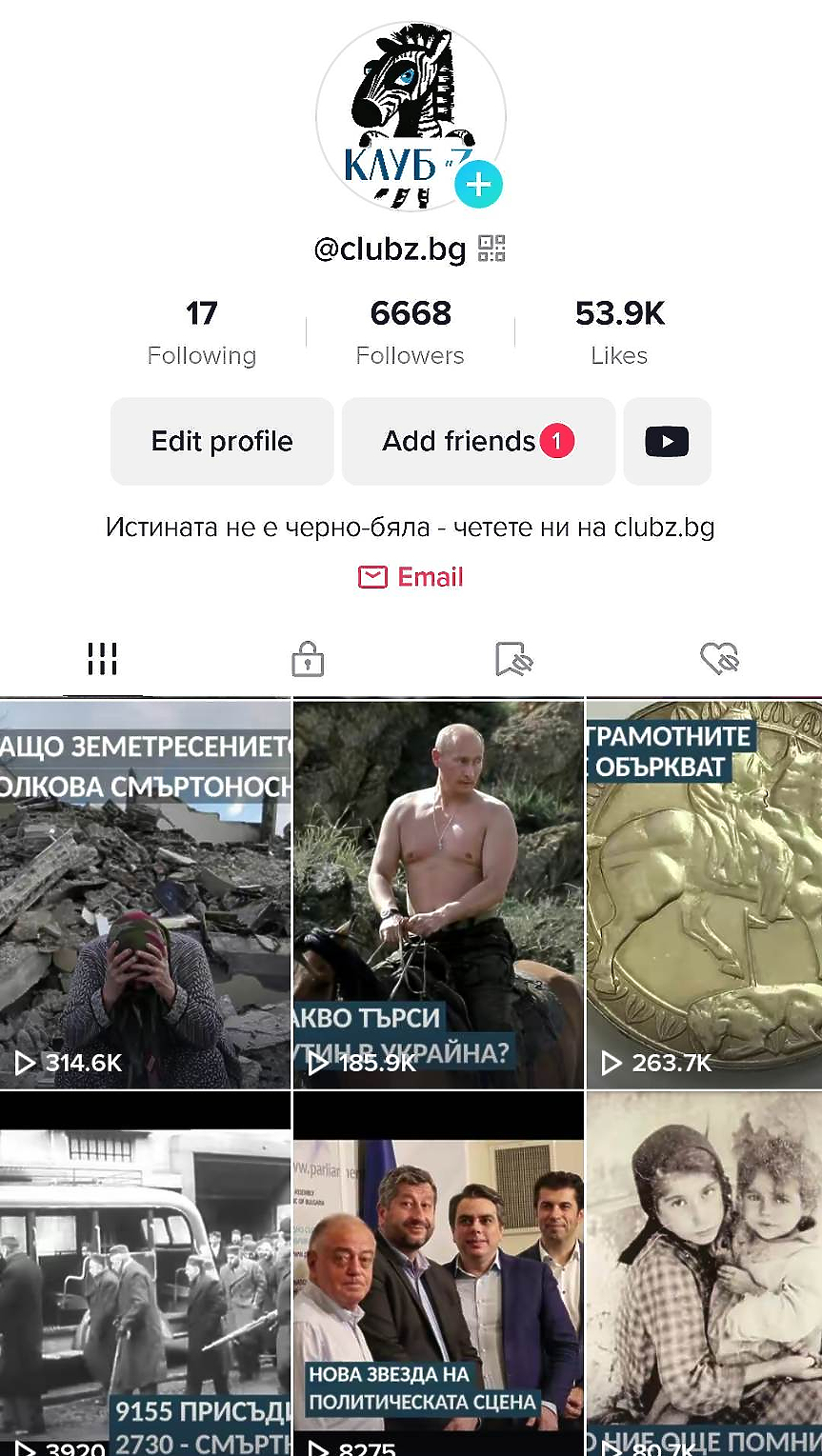Switch to the hidden favorites bookmark tab

pos(513,658)
